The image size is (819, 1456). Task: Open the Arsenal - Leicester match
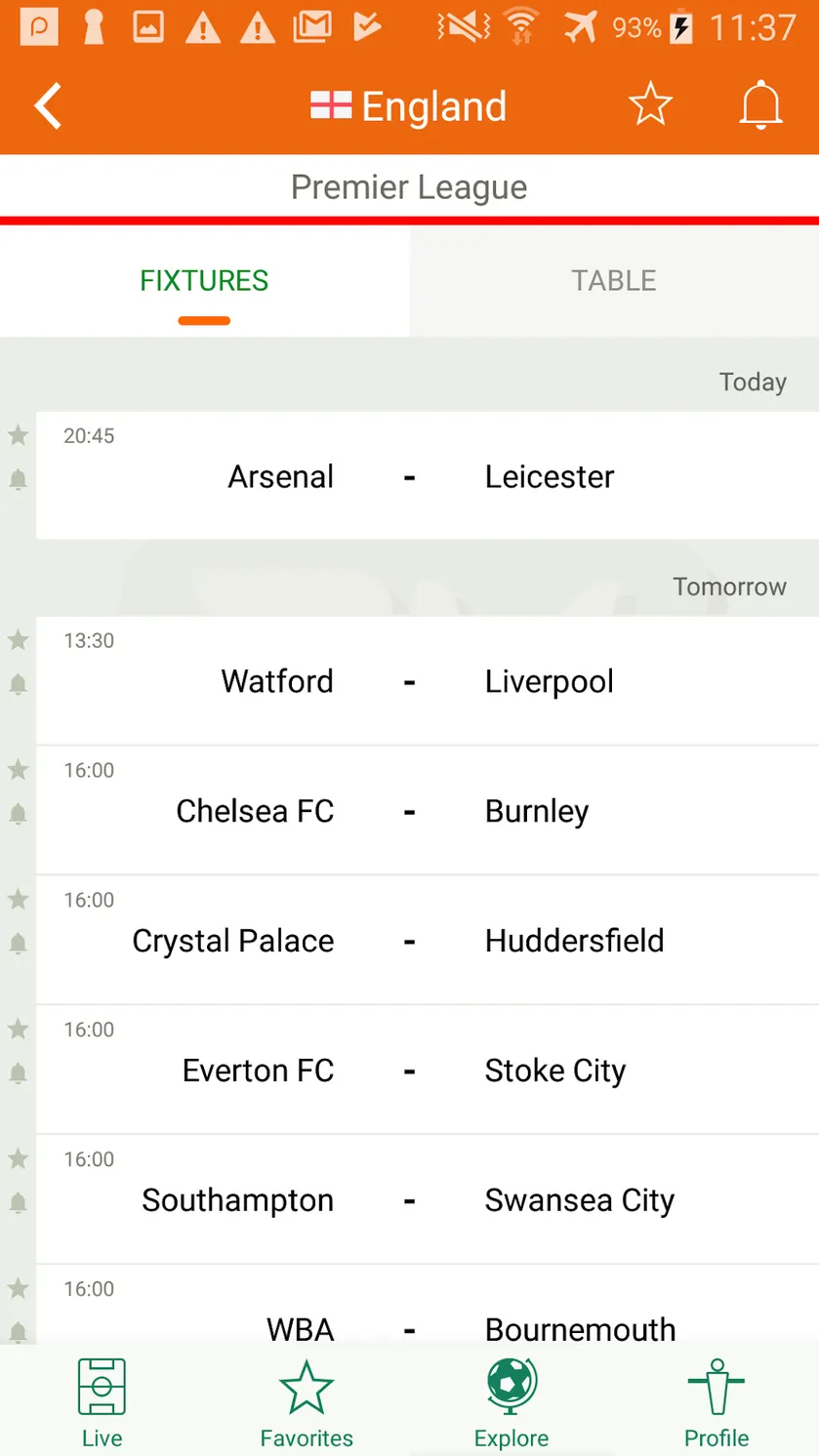tap(428, 475)
